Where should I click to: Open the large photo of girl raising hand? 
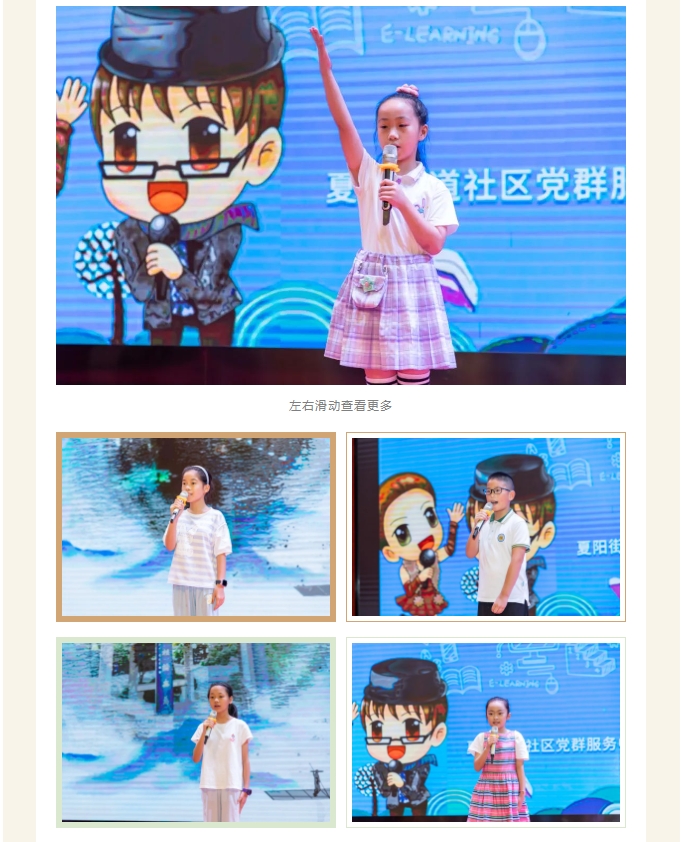point(340,195)
